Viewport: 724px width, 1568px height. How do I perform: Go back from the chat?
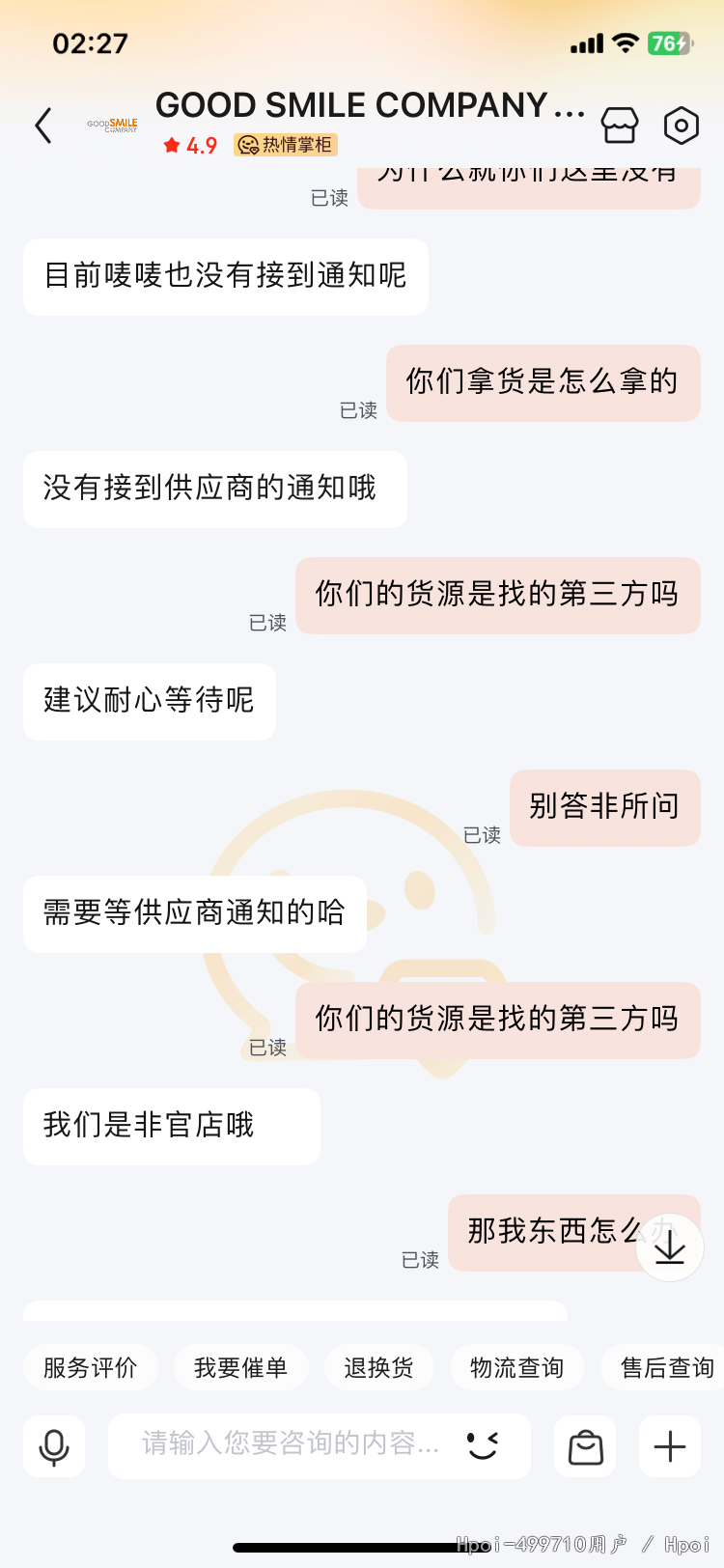(43, 126)
